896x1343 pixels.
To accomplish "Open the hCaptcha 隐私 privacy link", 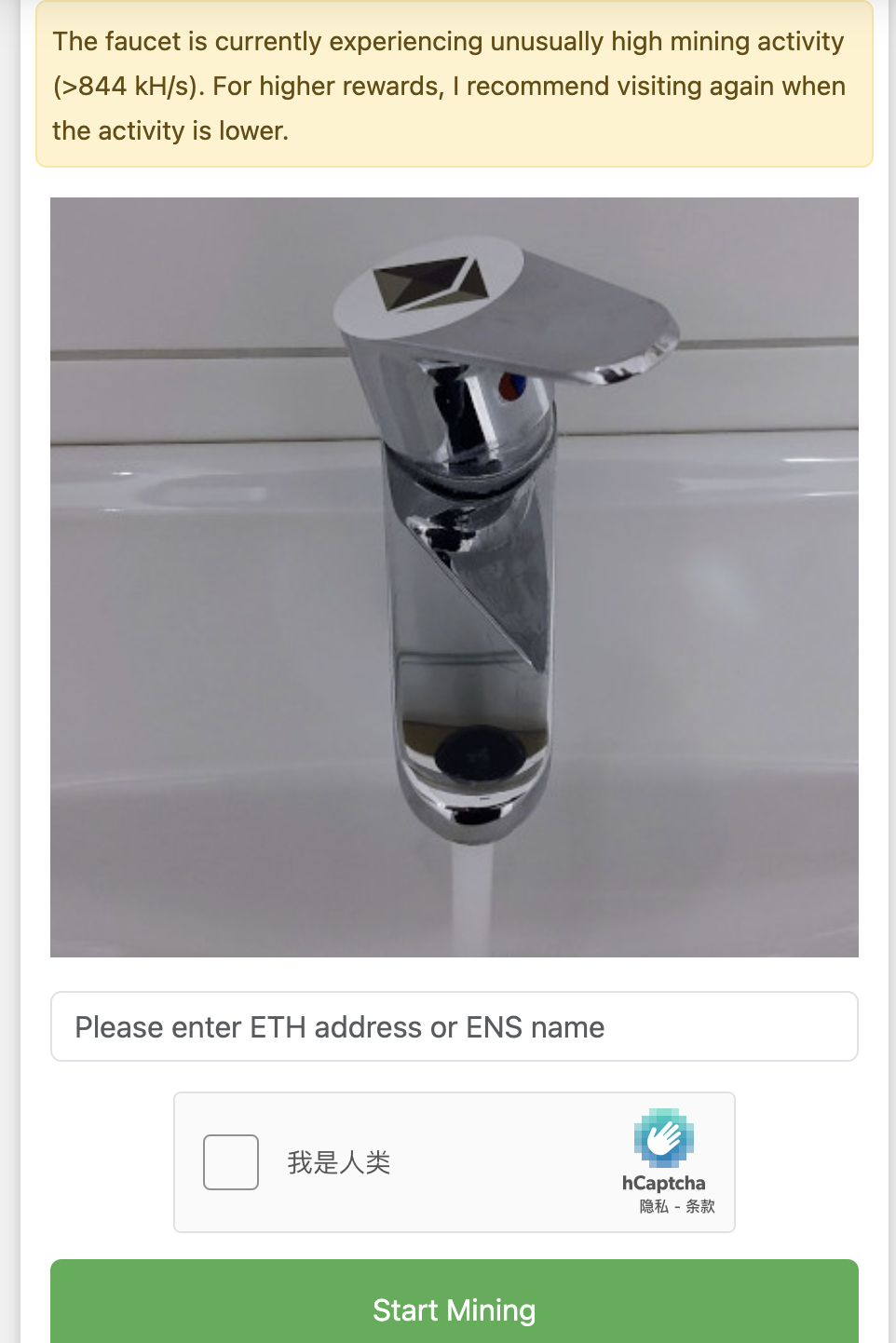I will tap(654, 1206).
